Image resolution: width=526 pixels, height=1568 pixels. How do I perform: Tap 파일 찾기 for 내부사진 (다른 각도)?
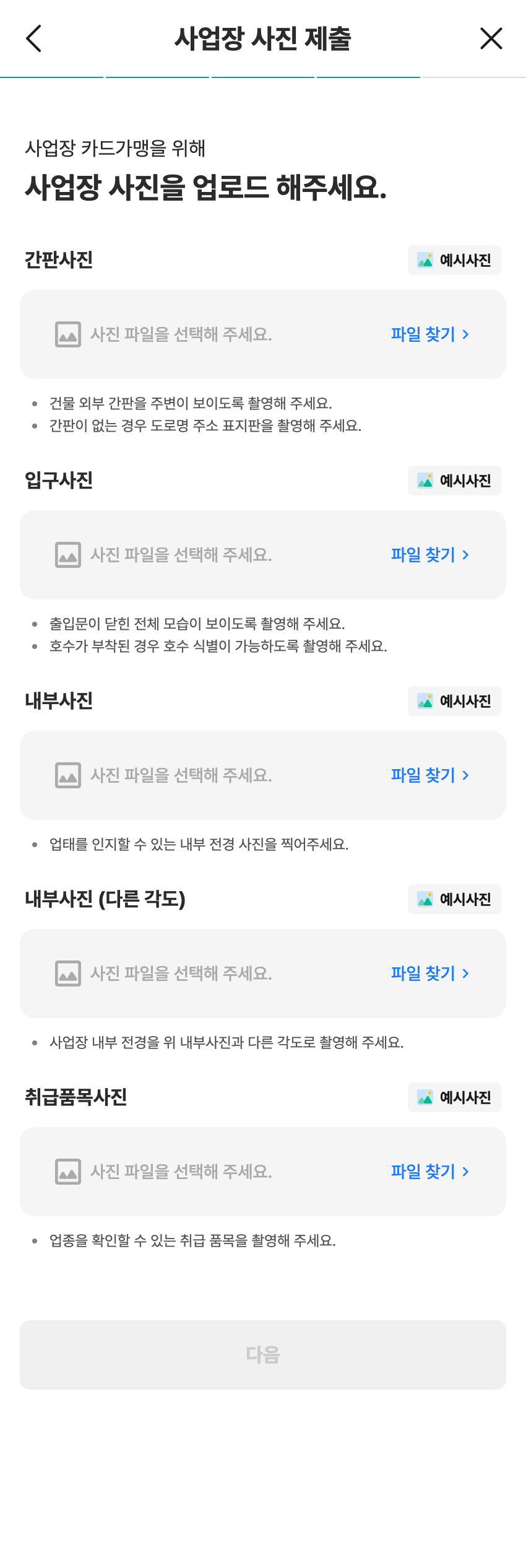tap(430, 973)
